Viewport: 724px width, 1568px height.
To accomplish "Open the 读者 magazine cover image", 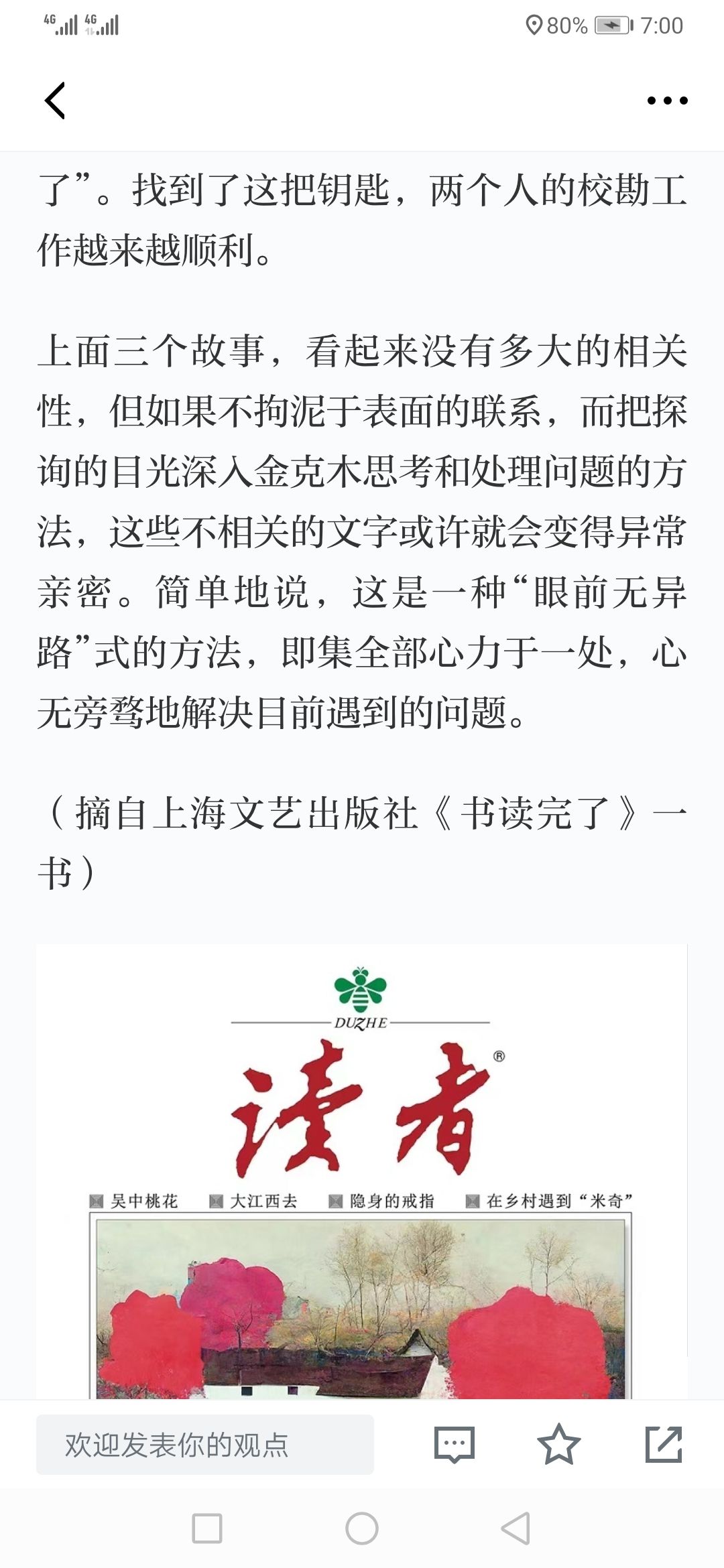I will 362,1173.
